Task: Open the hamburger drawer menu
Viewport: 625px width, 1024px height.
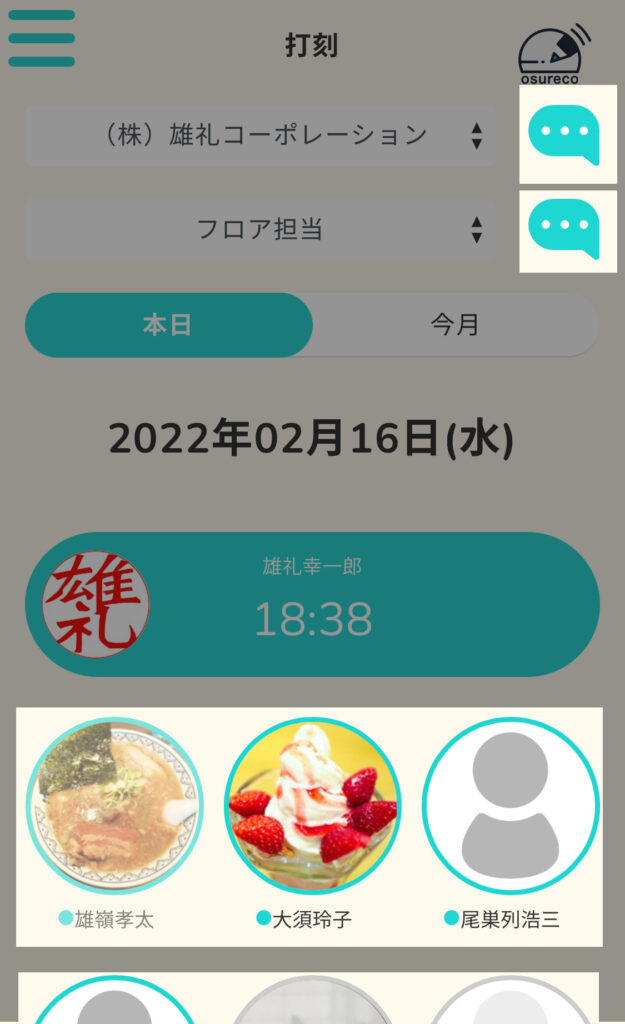Action: tap(41, 38)
